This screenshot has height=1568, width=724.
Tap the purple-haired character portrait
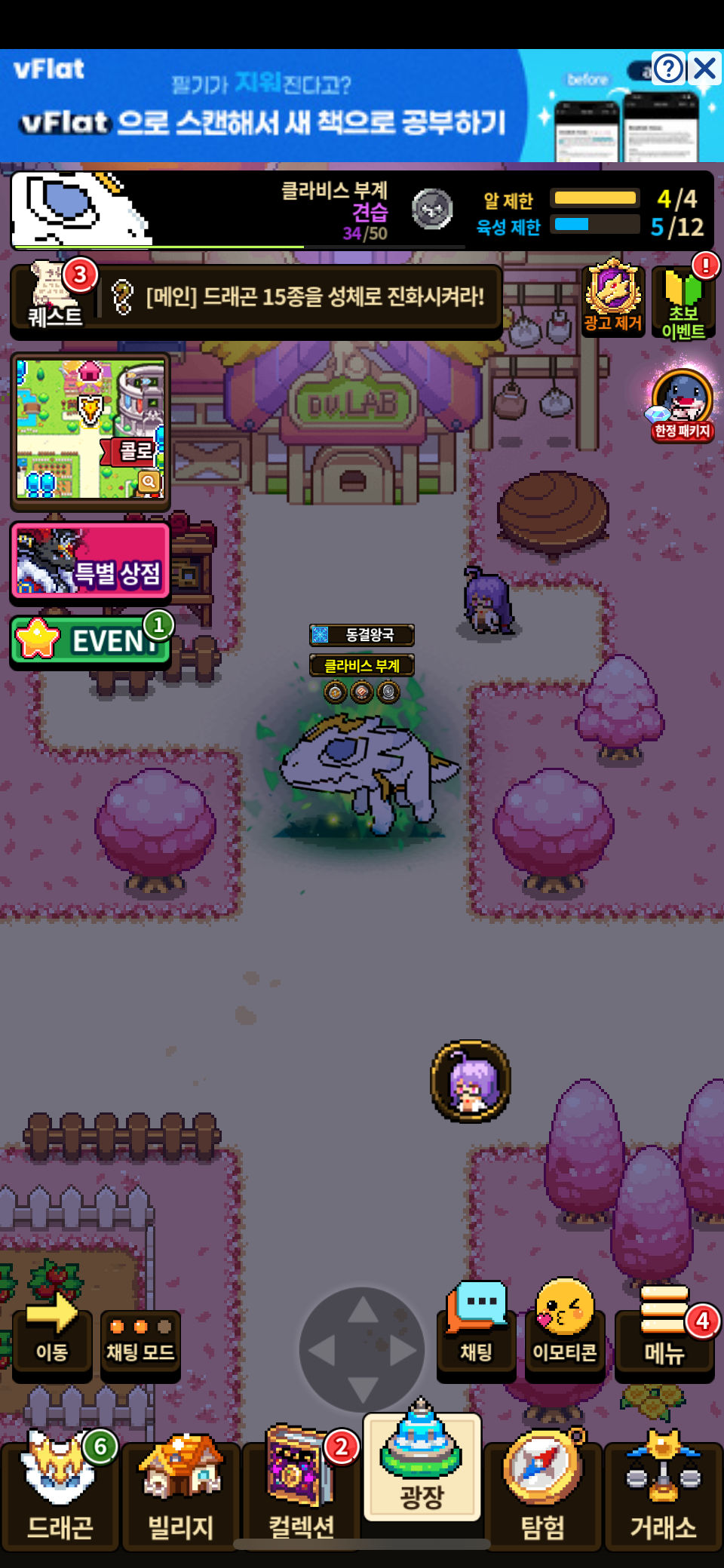pos(471,1082)
